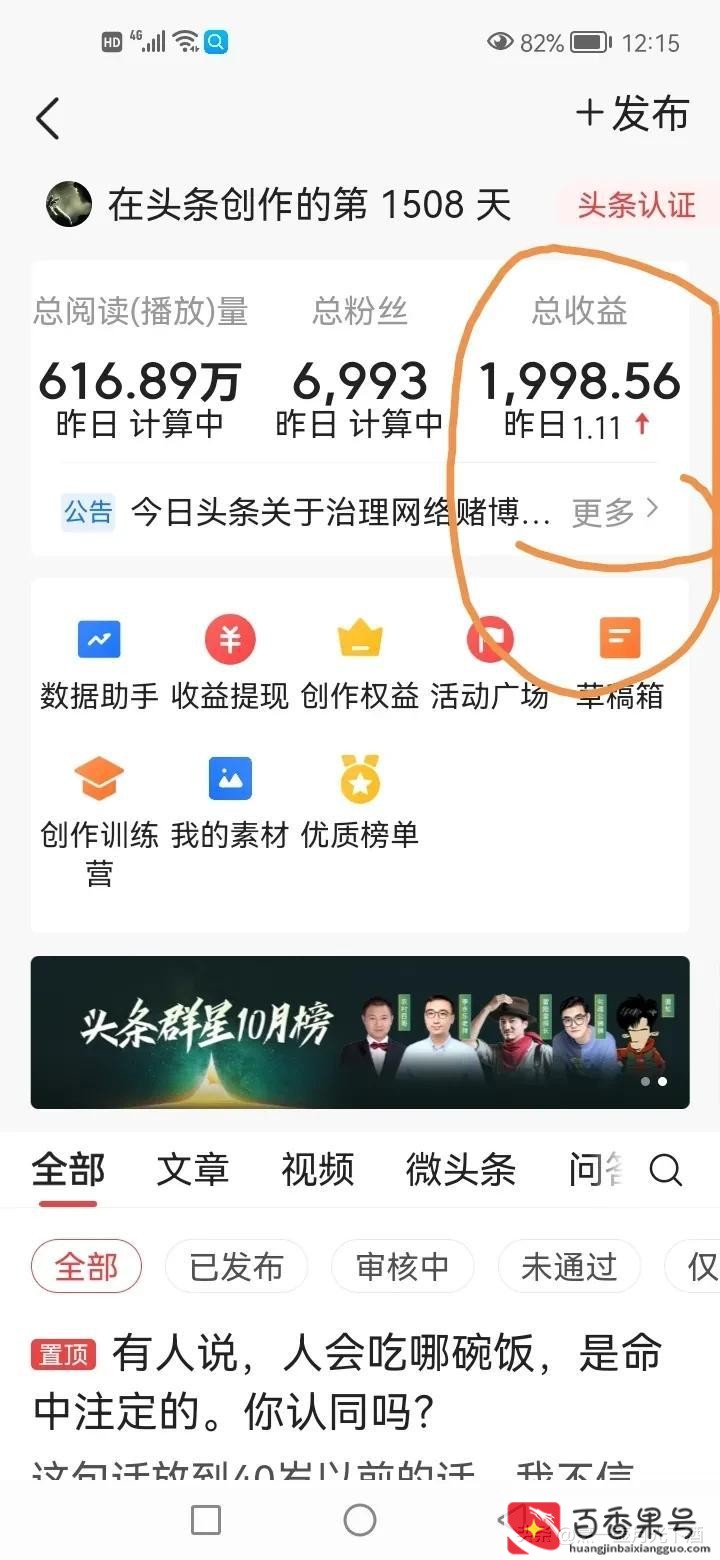Open the 头条群星10月榜 banner
Screen dimensions: 720x1560
coord(360,1032)
